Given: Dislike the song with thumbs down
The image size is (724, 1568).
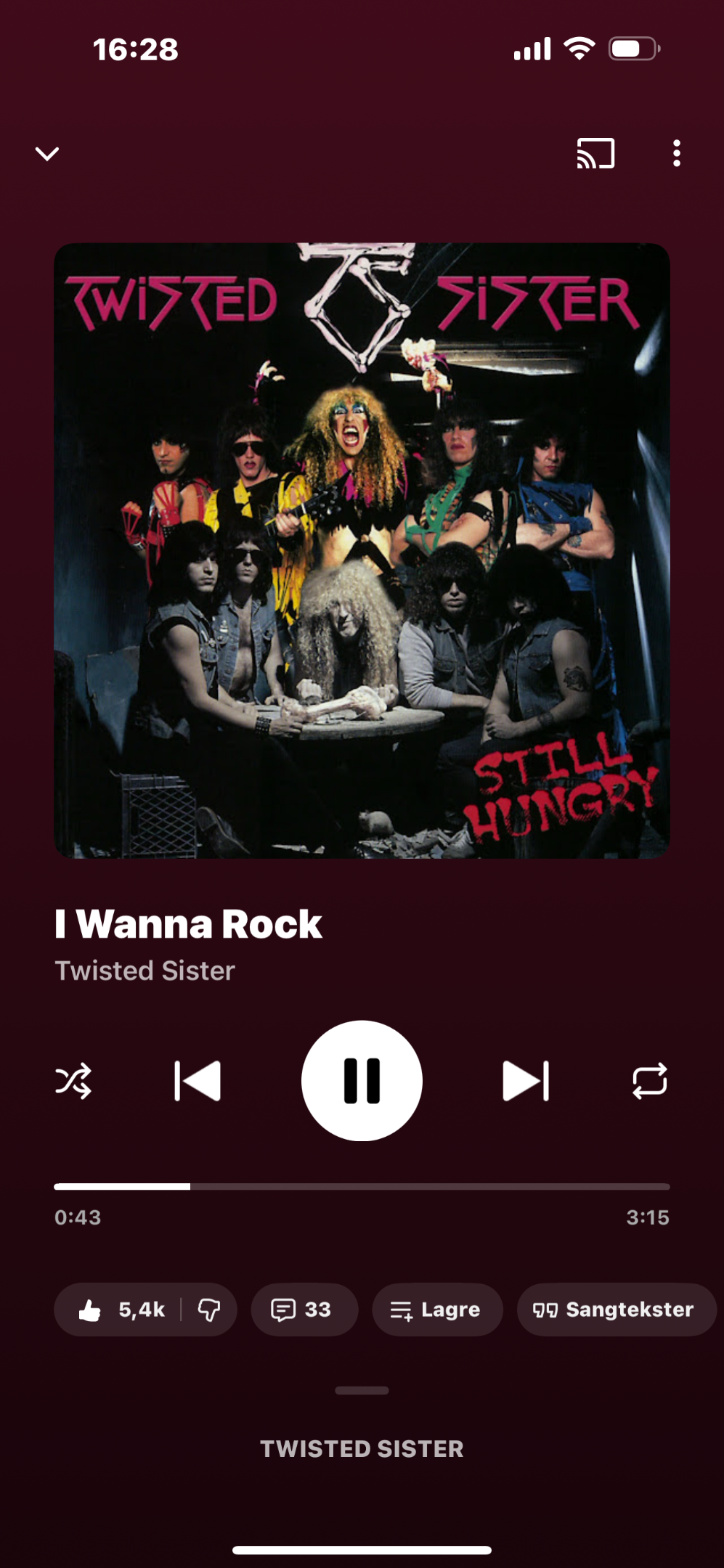Looking at the screenshot, I should (209, 1310).
